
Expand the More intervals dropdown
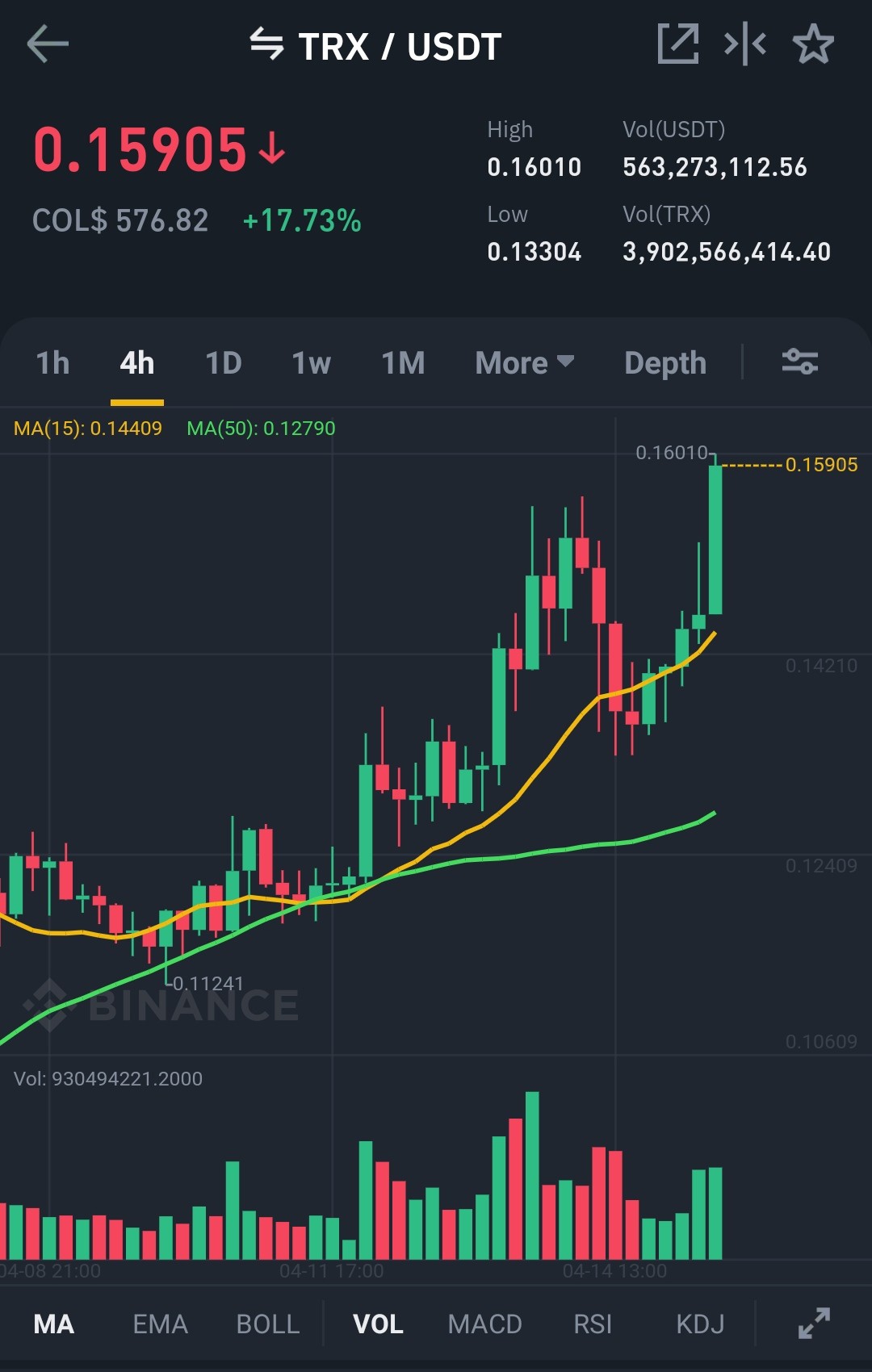pos(525,363)
